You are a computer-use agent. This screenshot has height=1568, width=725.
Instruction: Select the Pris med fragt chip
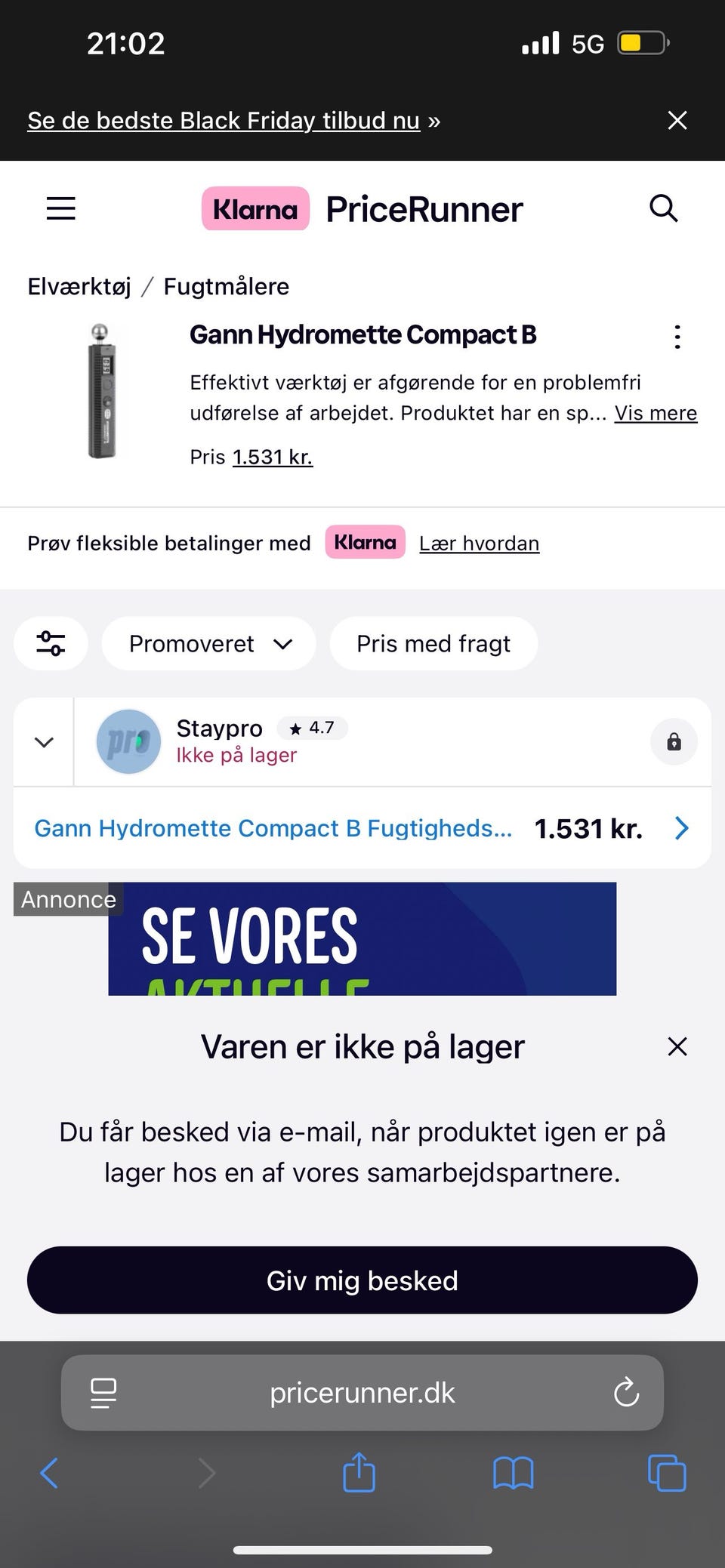click(433, 644)
